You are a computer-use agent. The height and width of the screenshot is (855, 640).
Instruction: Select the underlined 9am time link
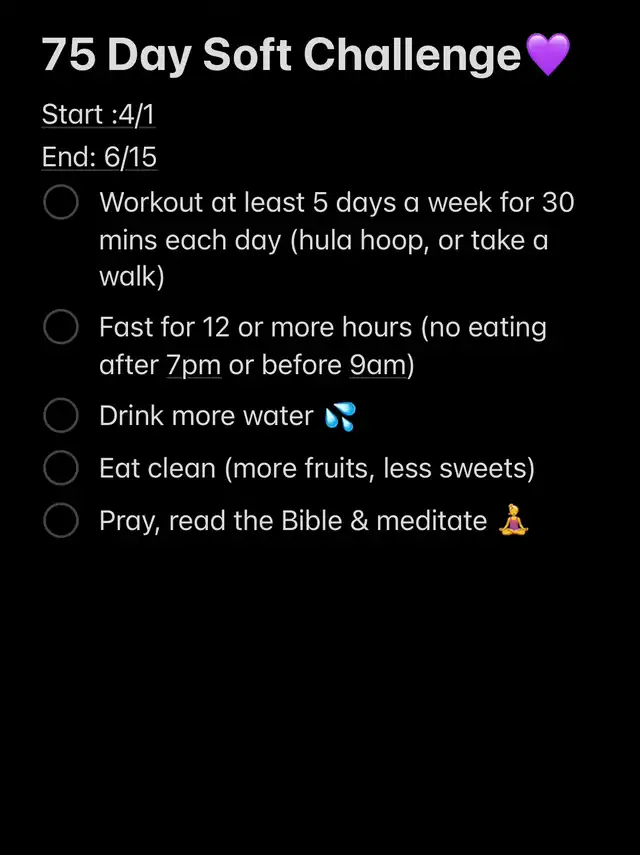click(377, 366)
